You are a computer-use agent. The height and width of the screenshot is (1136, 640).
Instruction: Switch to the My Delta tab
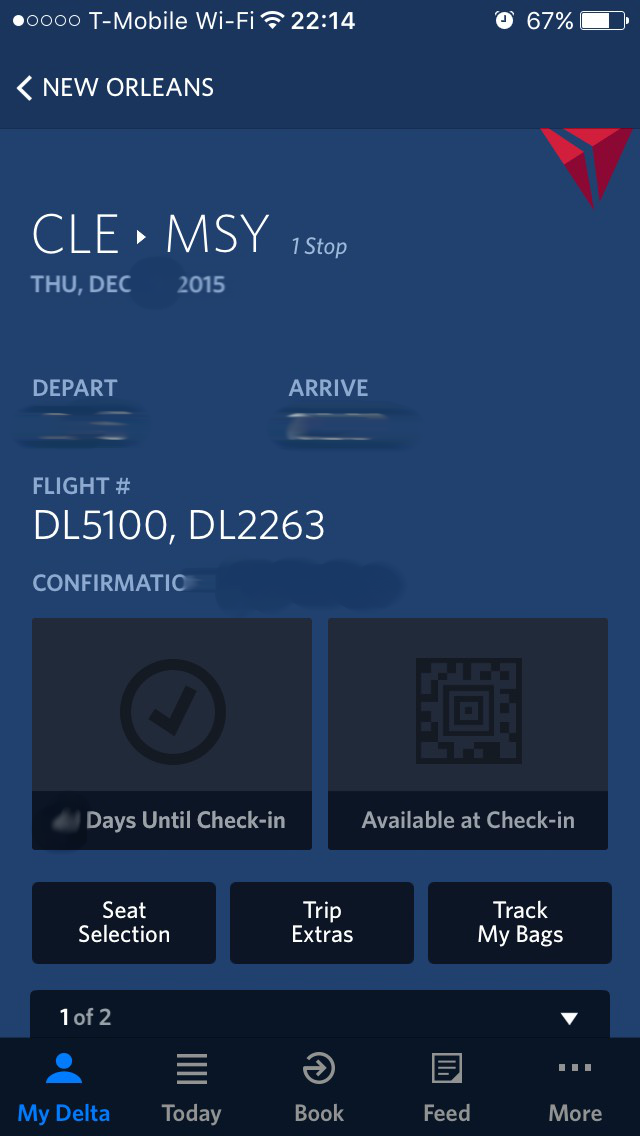tap(64, 1087)
